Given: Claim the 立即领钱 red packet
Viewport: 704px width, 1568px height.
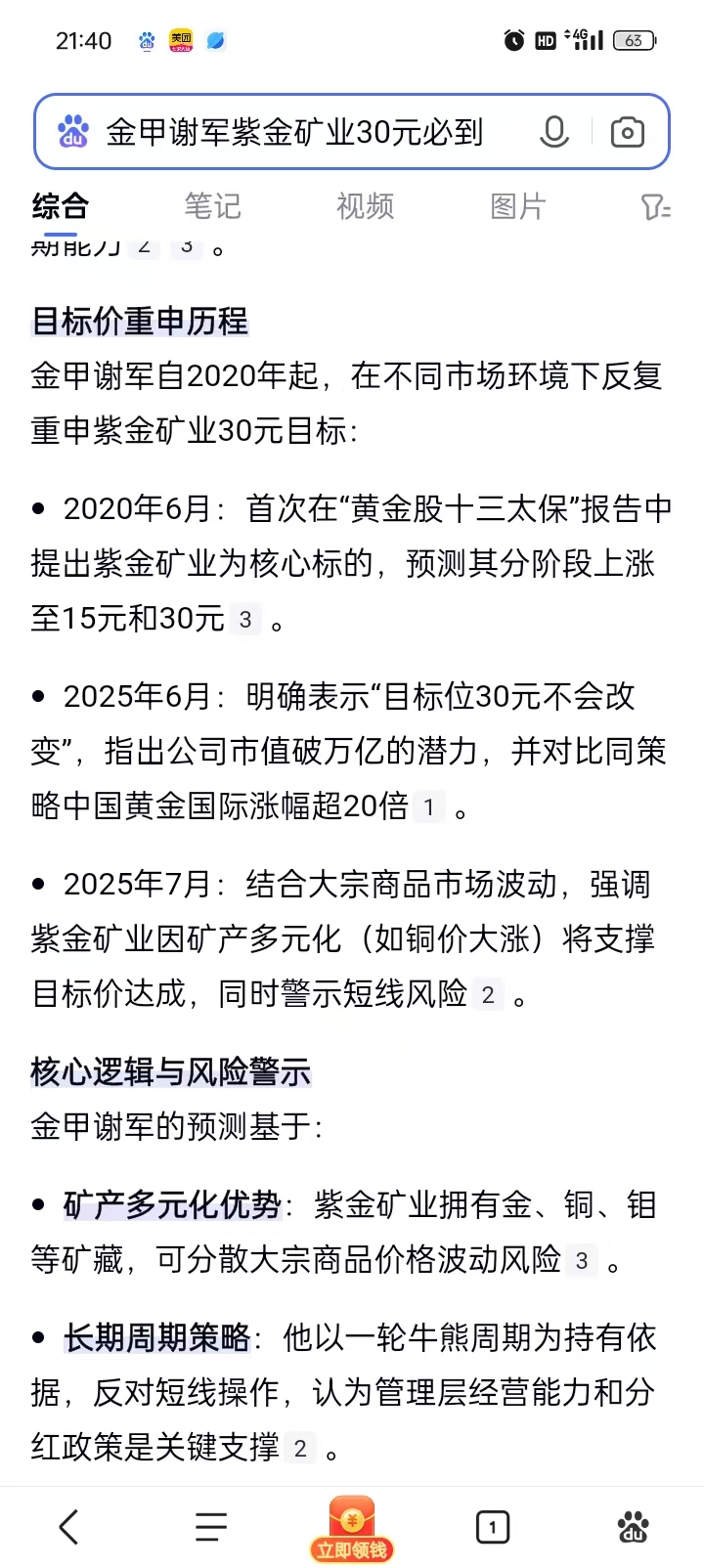Looking at the screenshot, I should (x=352, y=1528).
